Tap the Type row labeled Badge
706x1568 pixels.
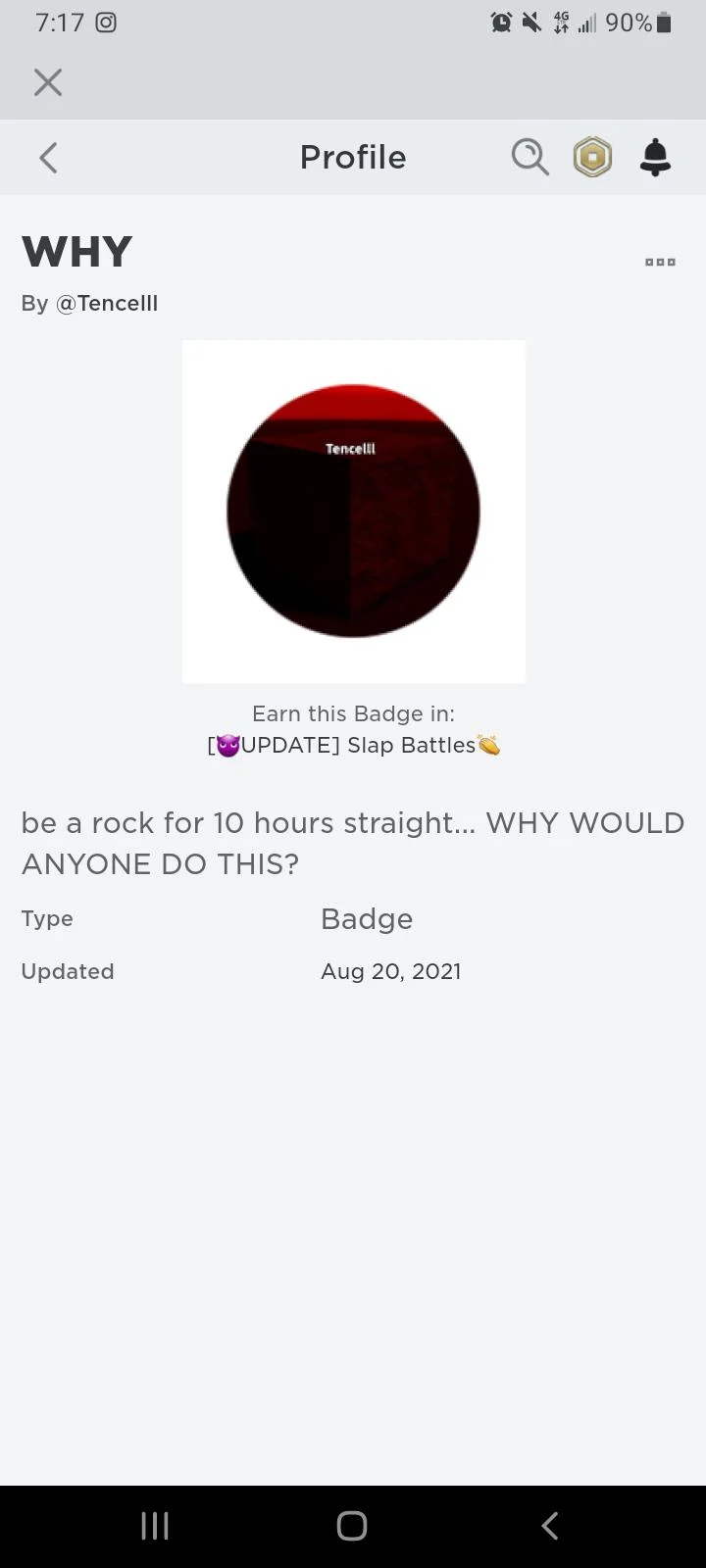click(367, 918)
